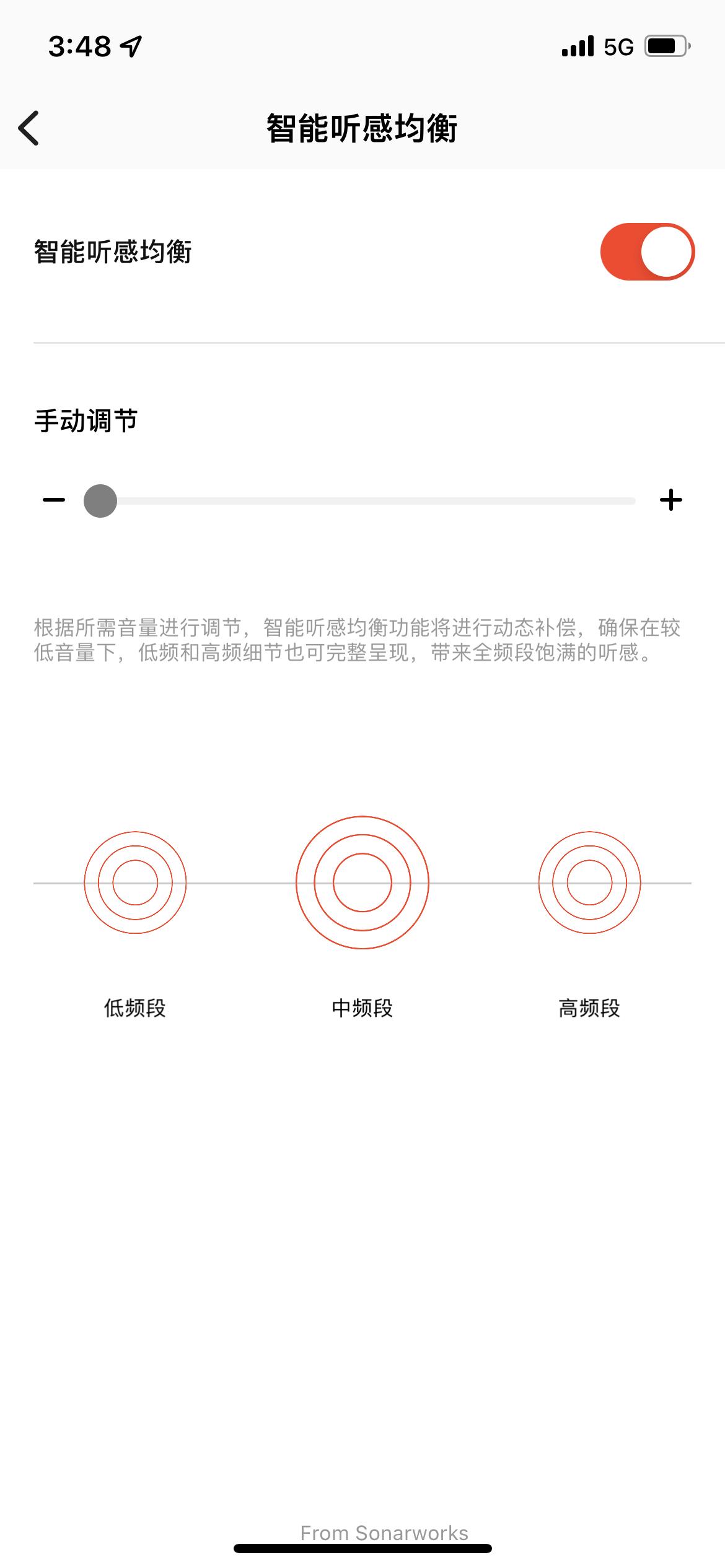Tap the minus button under 手动调节
This screenshot has height=1568, width=725.
(54, 500)
